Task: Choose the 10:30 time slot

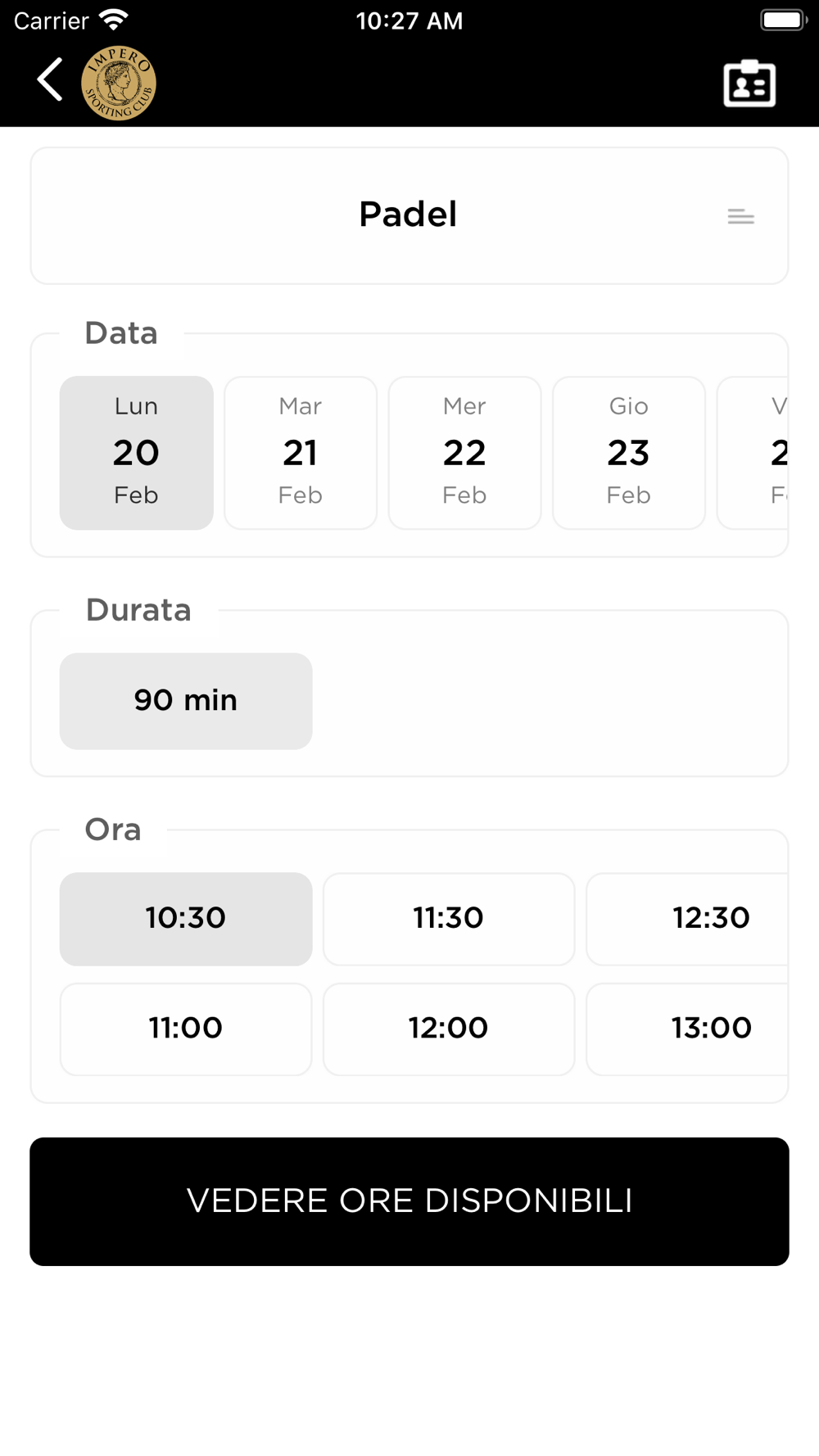Action: click(x=186, y=919)
